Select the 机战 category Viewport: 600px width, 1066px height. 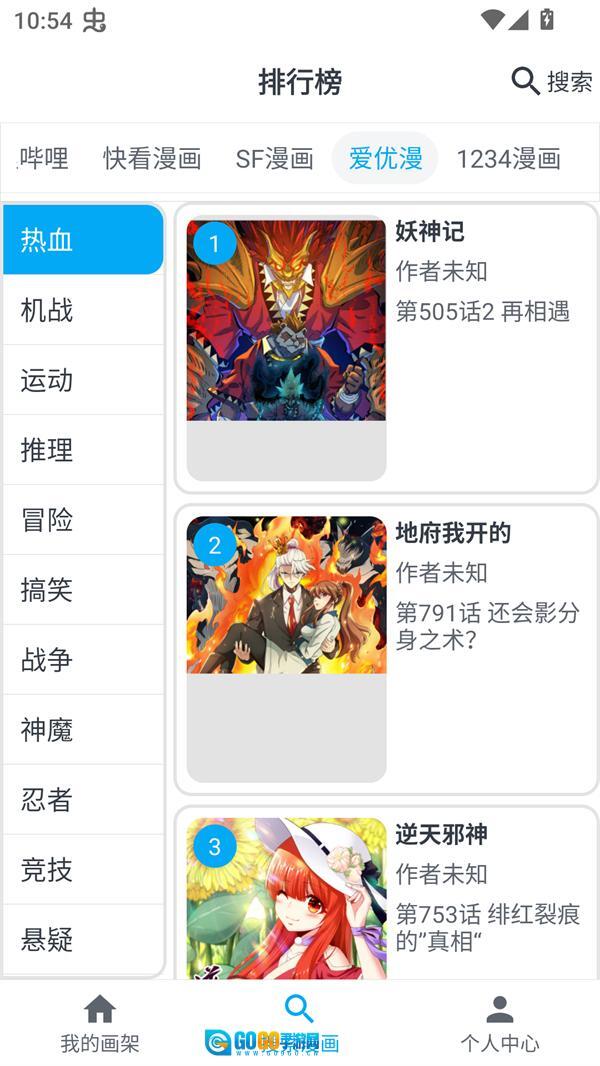point(83,310)
